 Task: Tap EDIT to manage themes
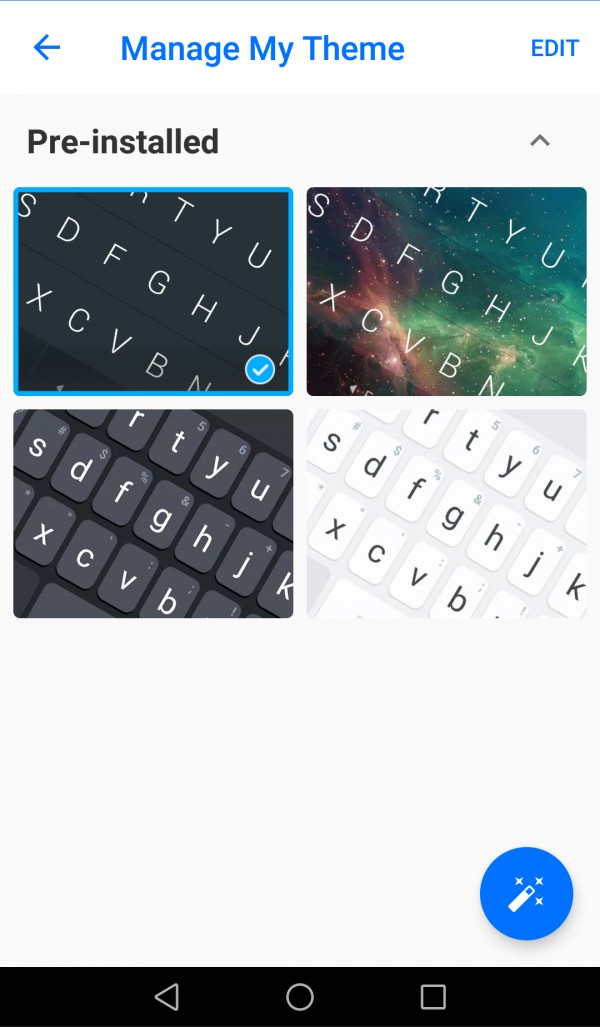pos(554,48)
